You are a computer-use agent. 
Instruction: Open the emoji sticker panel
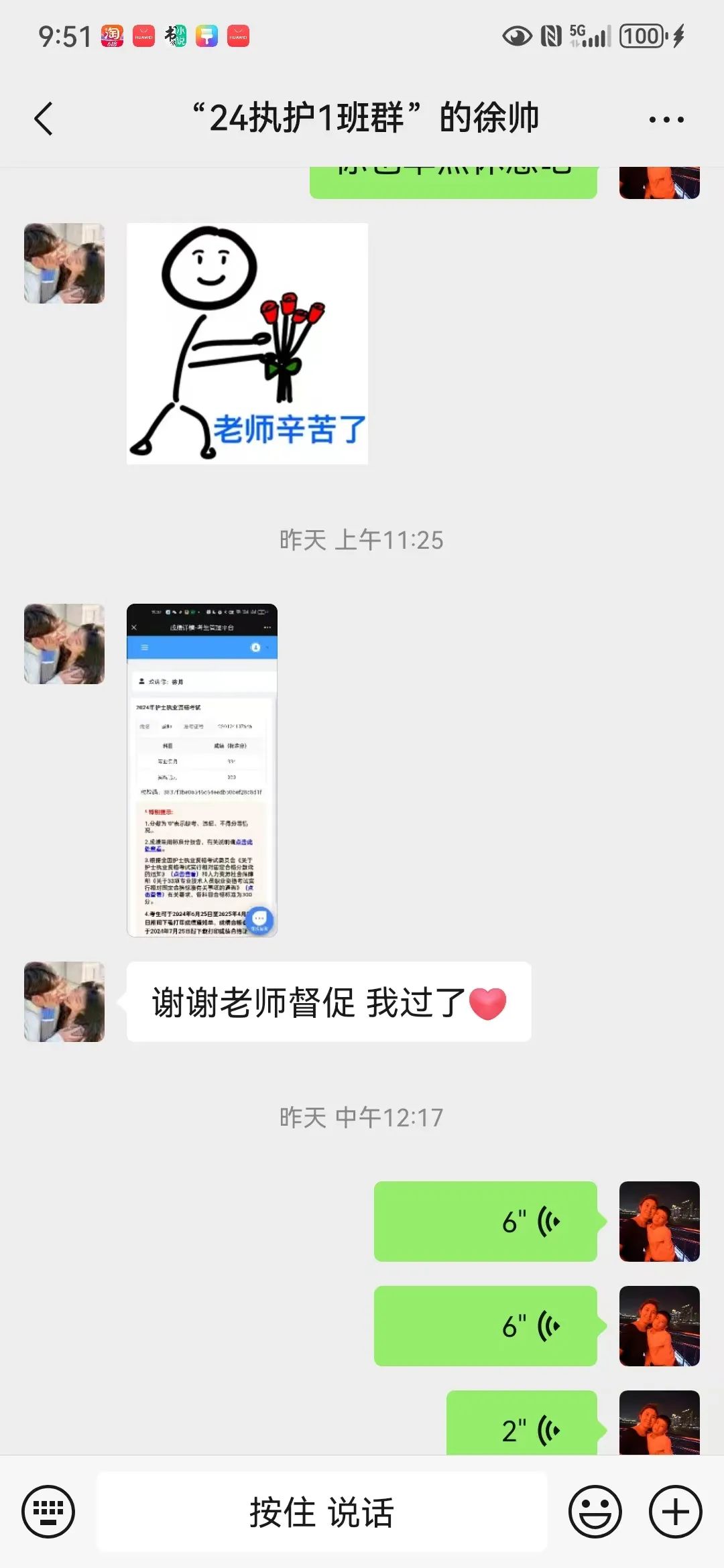(595, 1512)
